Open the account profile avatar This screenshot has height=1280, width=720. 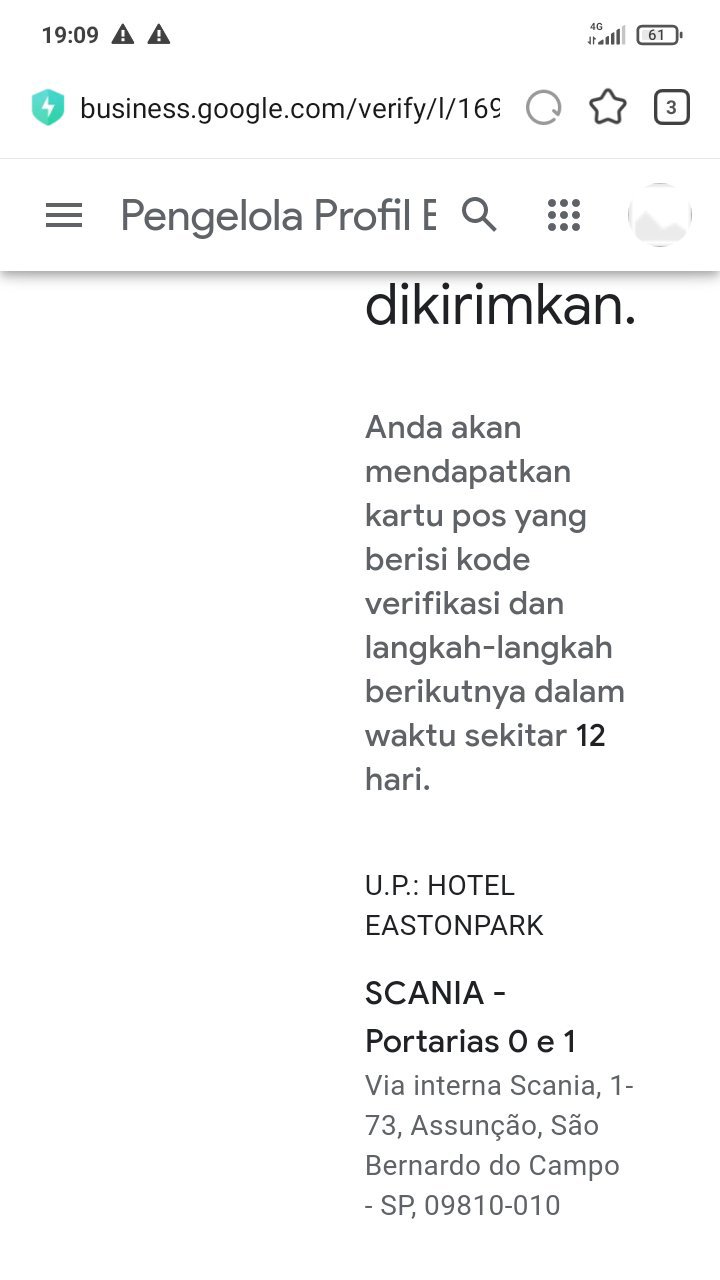[x=660, y=215]
